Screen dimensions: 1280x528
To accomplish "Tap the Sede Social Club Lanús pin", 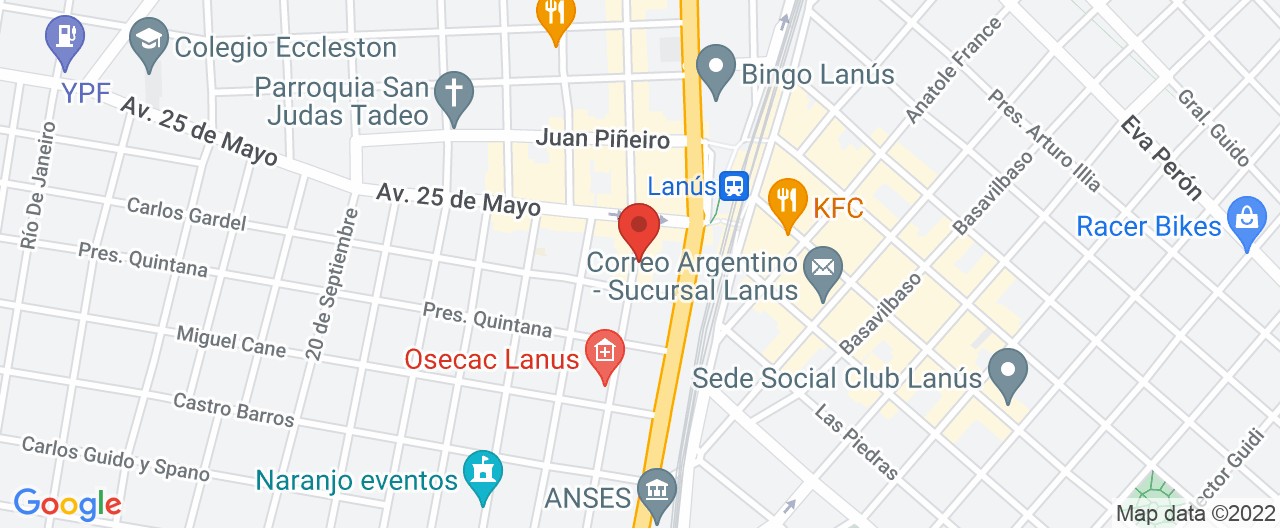I will [x=1007, y=371].
